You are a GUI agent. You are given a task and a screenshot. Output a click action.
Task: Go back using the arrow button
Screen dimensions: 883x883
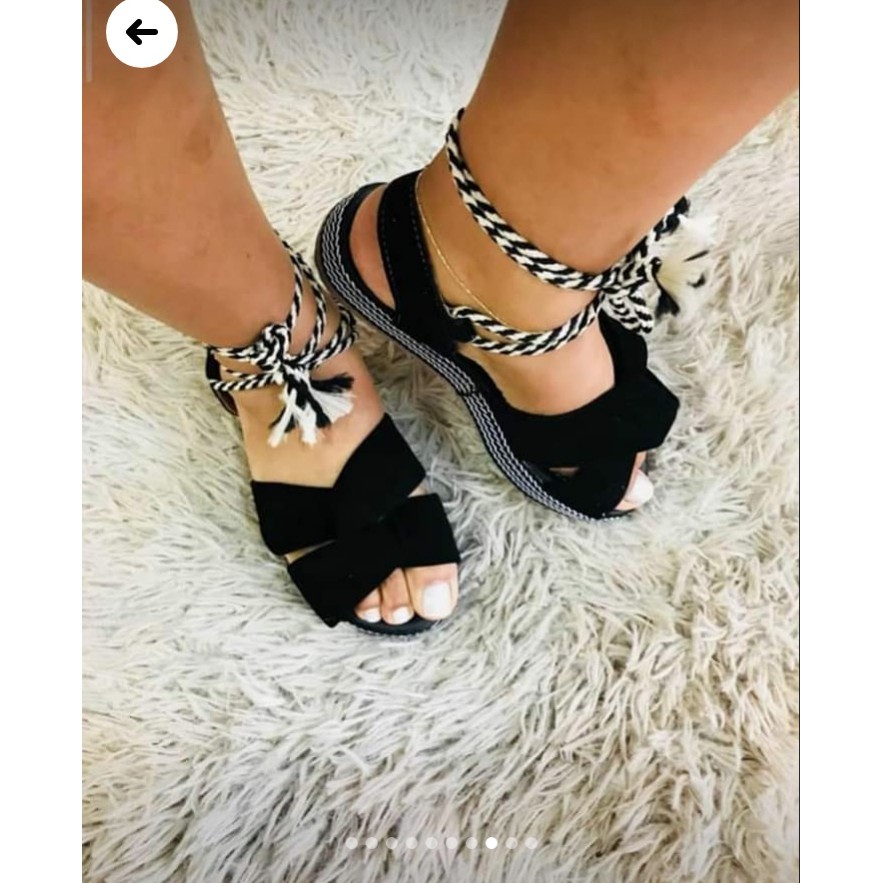[x=142, y=32]
